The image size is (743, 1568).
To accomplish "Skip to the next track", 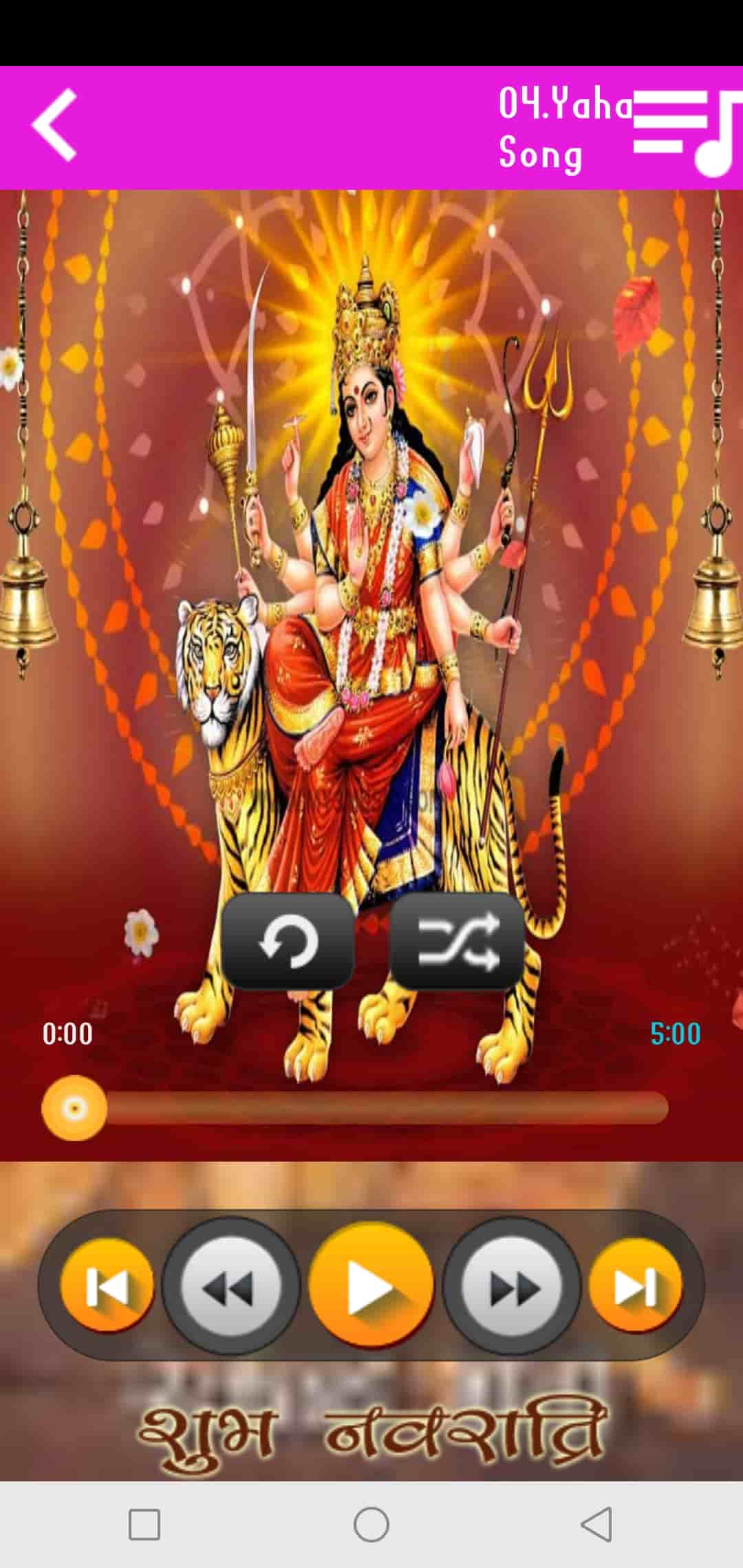I will (x=635, y=1285).
